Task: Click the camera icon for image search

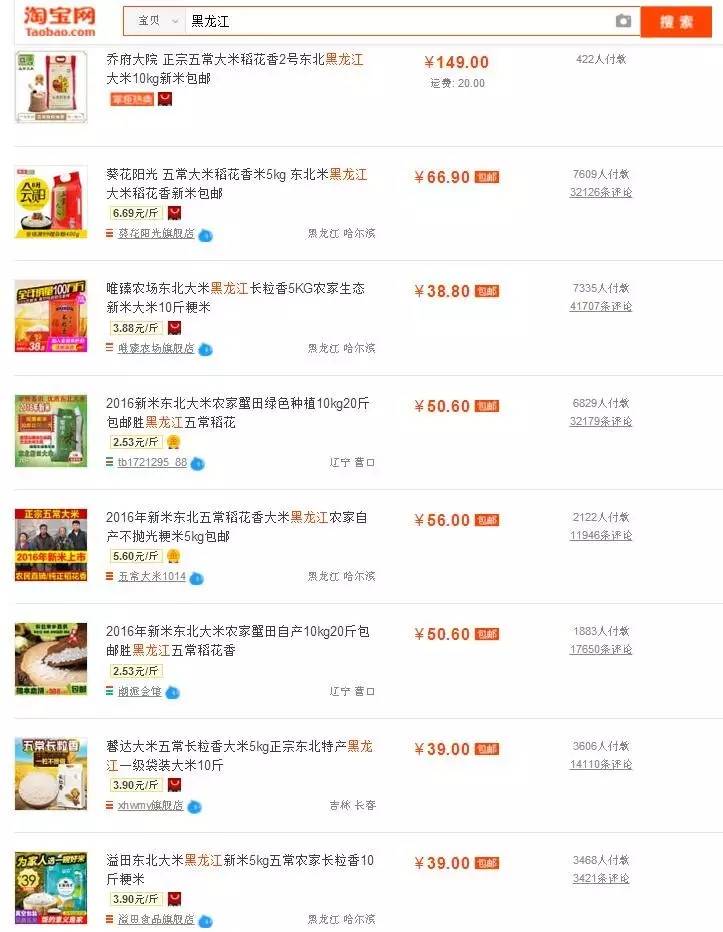Action: click(623, 21)
